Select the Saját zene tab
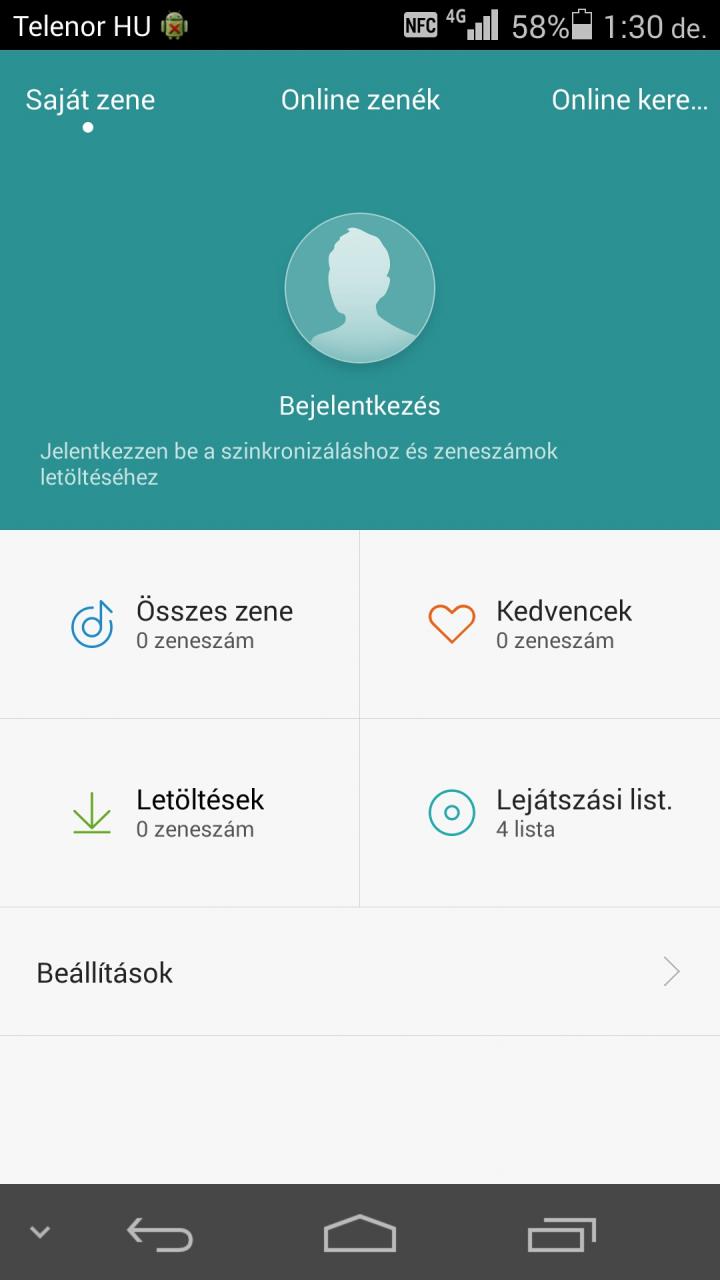 point(90,100)
